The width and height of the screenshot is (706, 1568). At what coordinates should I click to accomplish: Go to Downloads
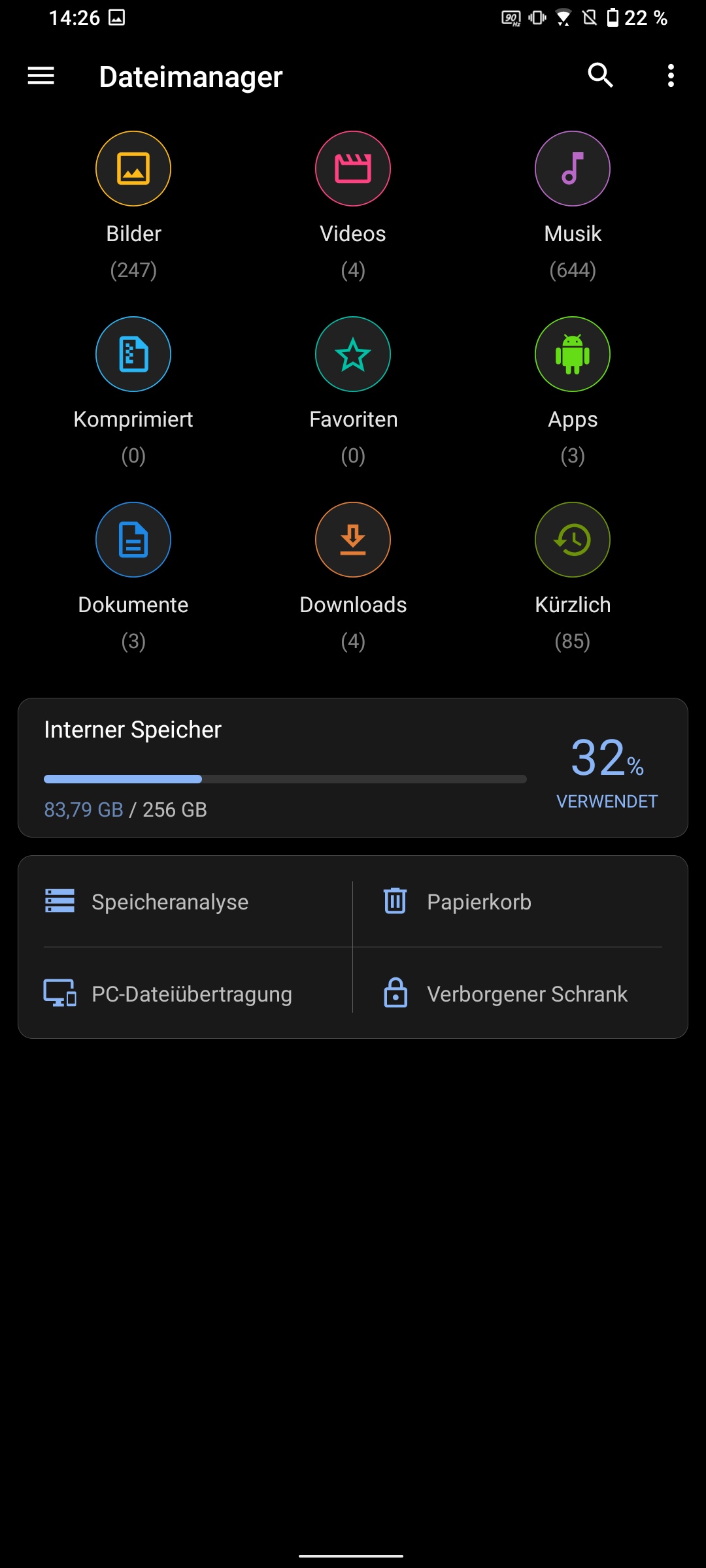[353, 540]
